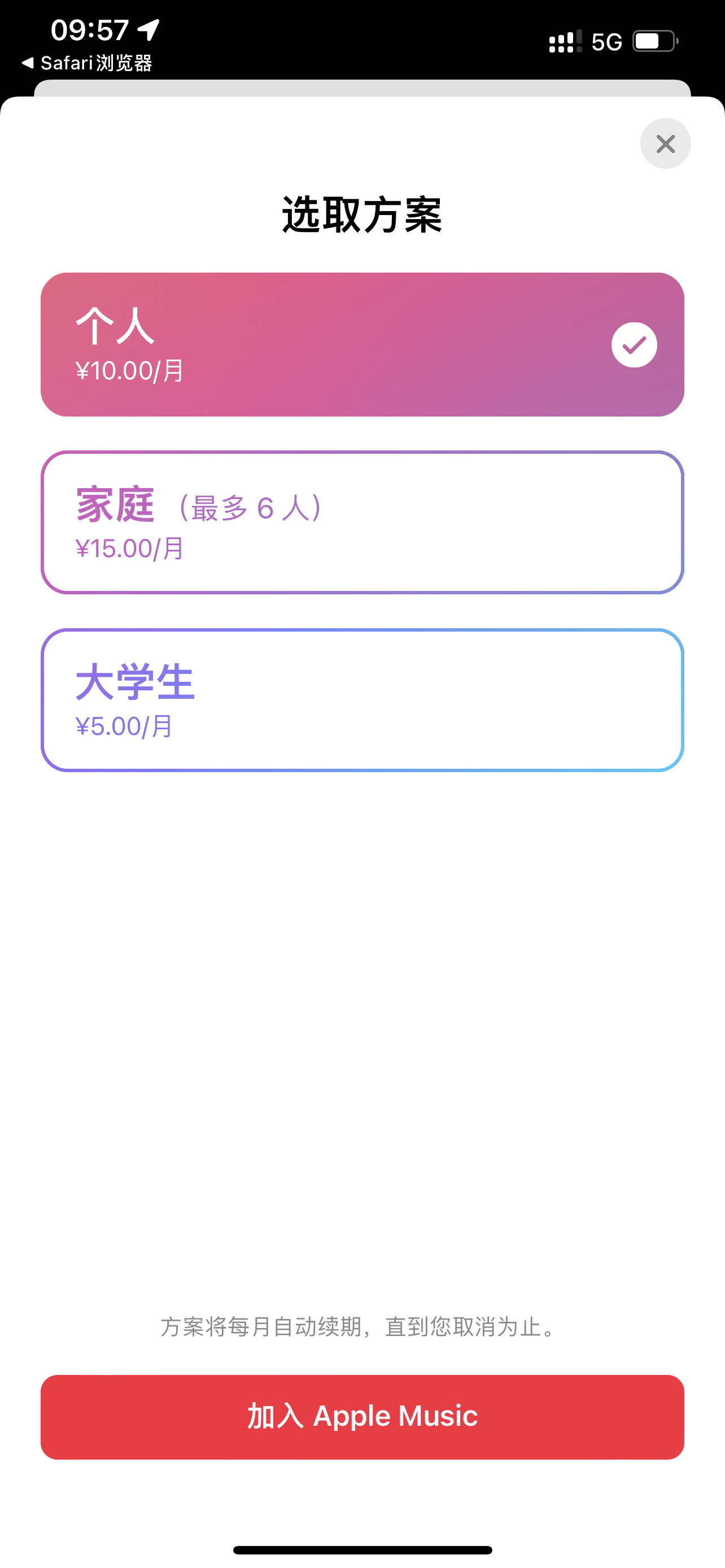The image size is (725, 1568).
Task: Tap 加入 Apple Music button
Action: click(x=362, y=1416)
